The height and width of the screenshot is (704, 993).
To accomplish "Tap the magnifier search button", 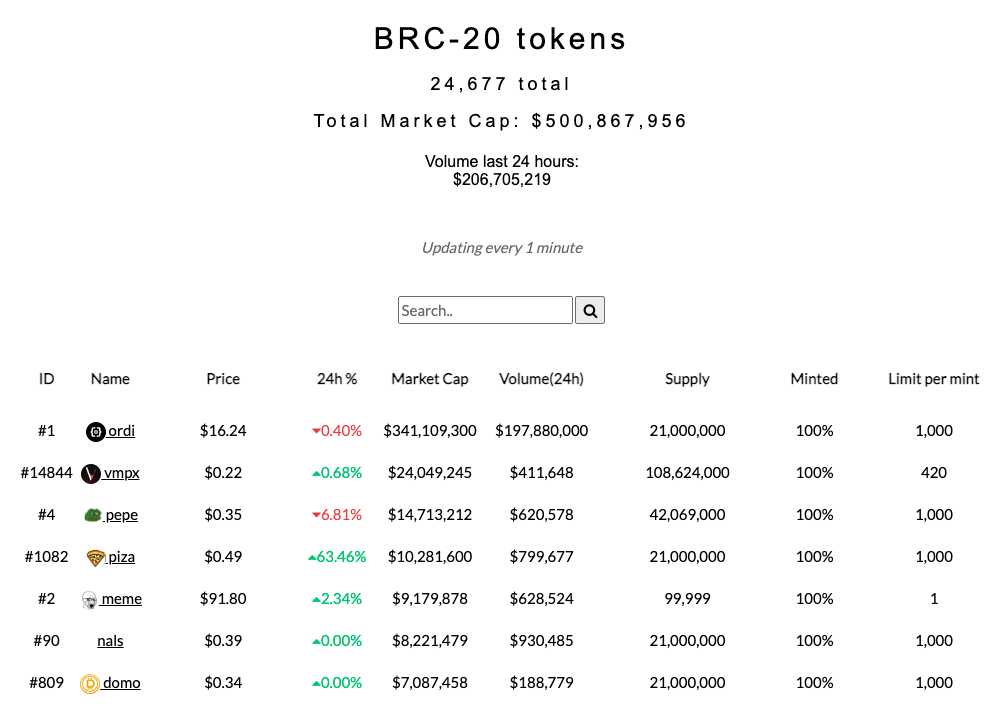I will click(590, 310).
